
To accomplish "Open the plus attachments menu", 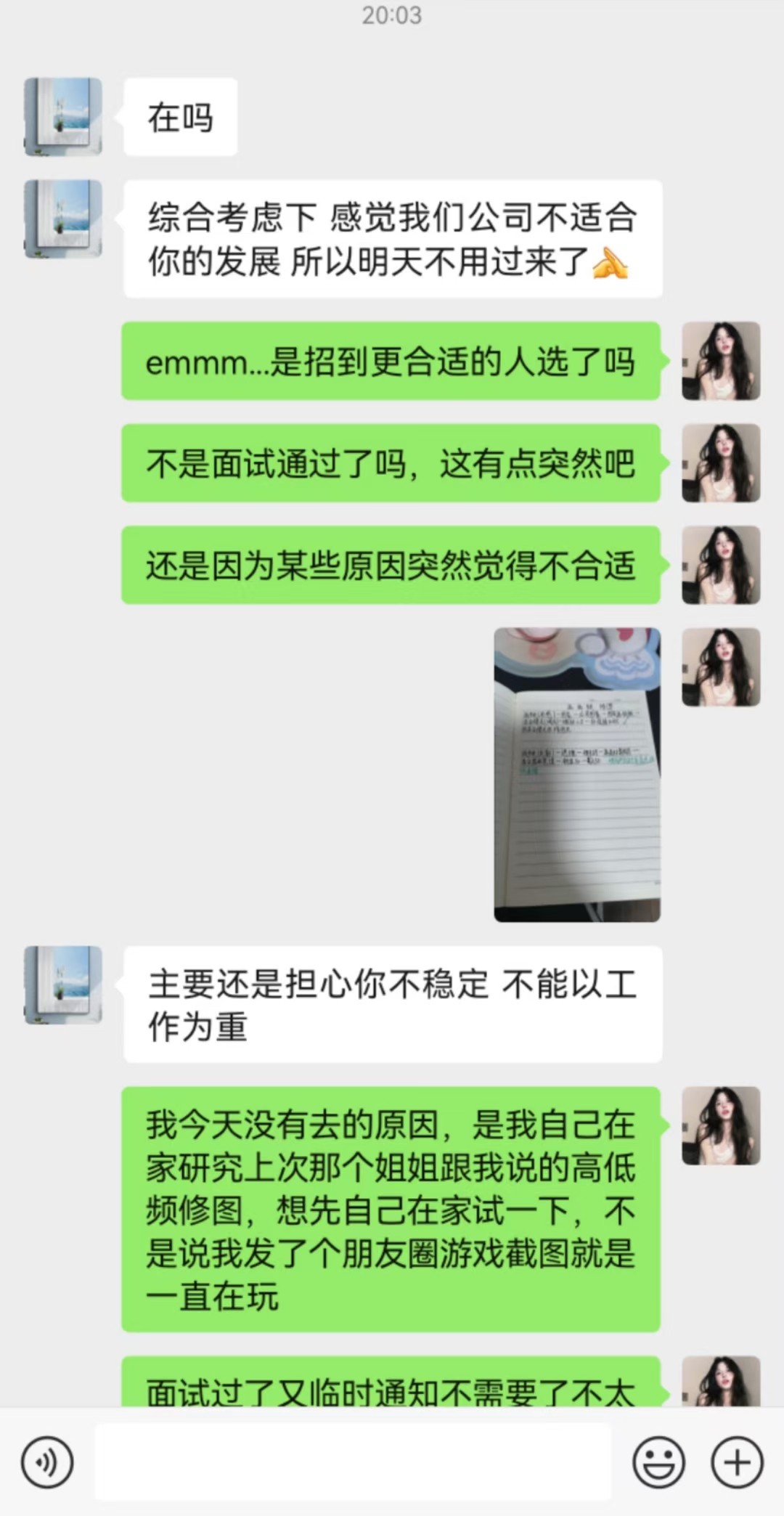I will tap(737, 1462).
